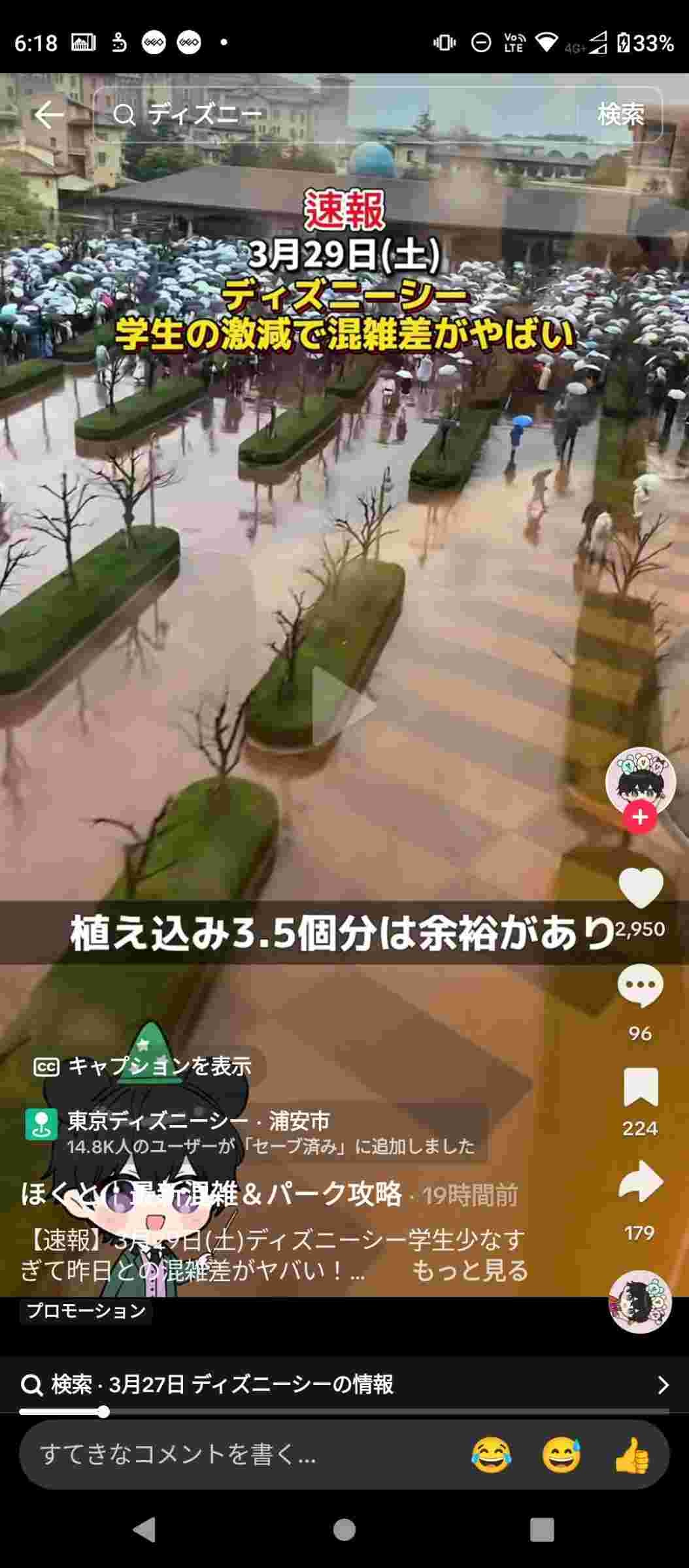The image size is (689, 1568).
Task: Like this video with the heart
Action: (x=641, y=887)
